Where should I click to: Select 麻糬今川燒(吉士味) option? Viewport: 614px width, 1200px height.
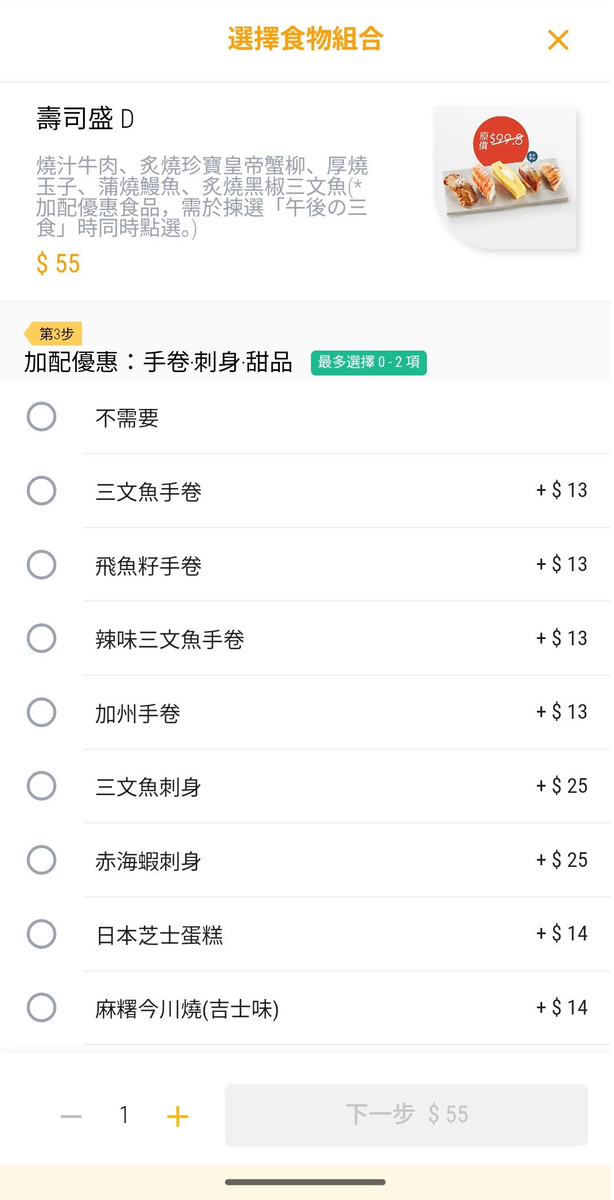coord(306,1008)
